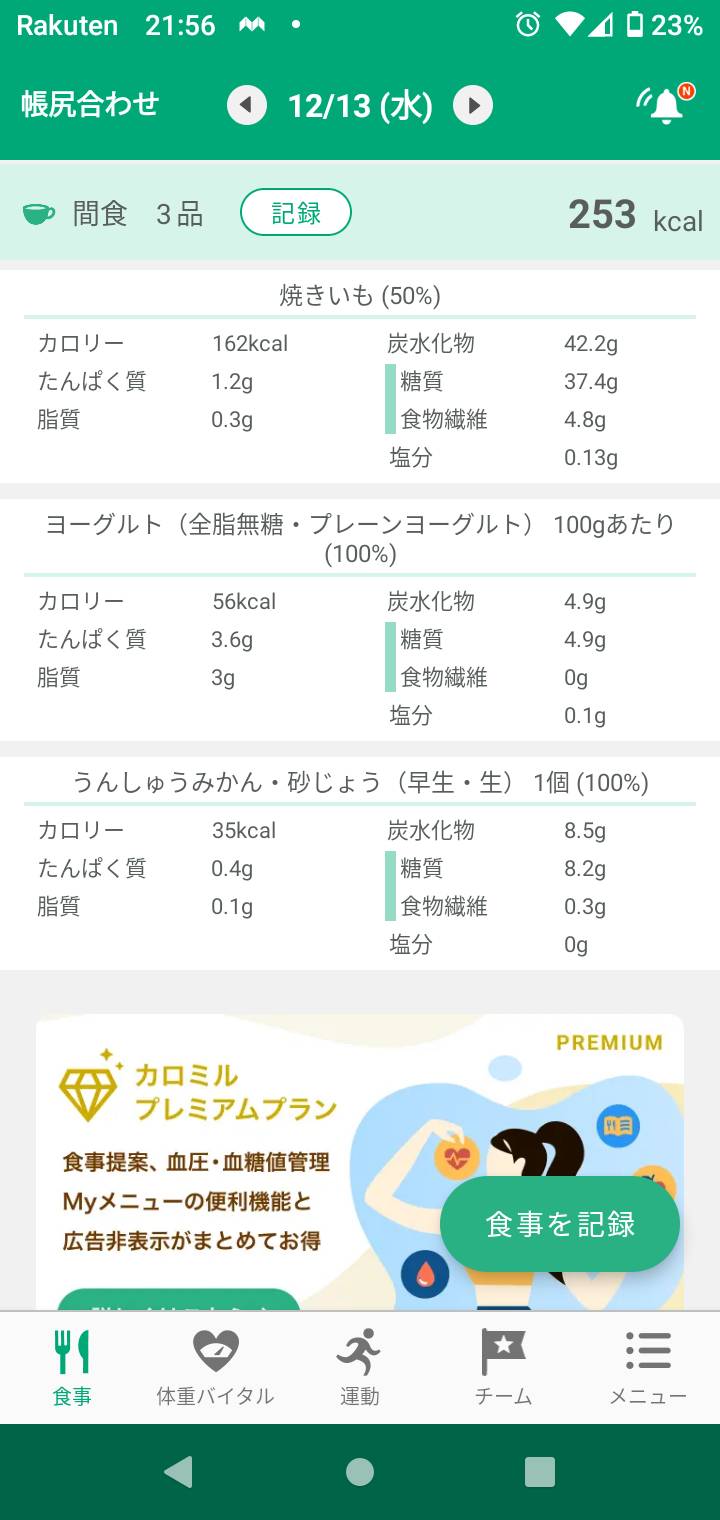Viewport: 720px width, 1520px height.
Task: Switch to the 食事 tab
Action: tap(72, 1367)
